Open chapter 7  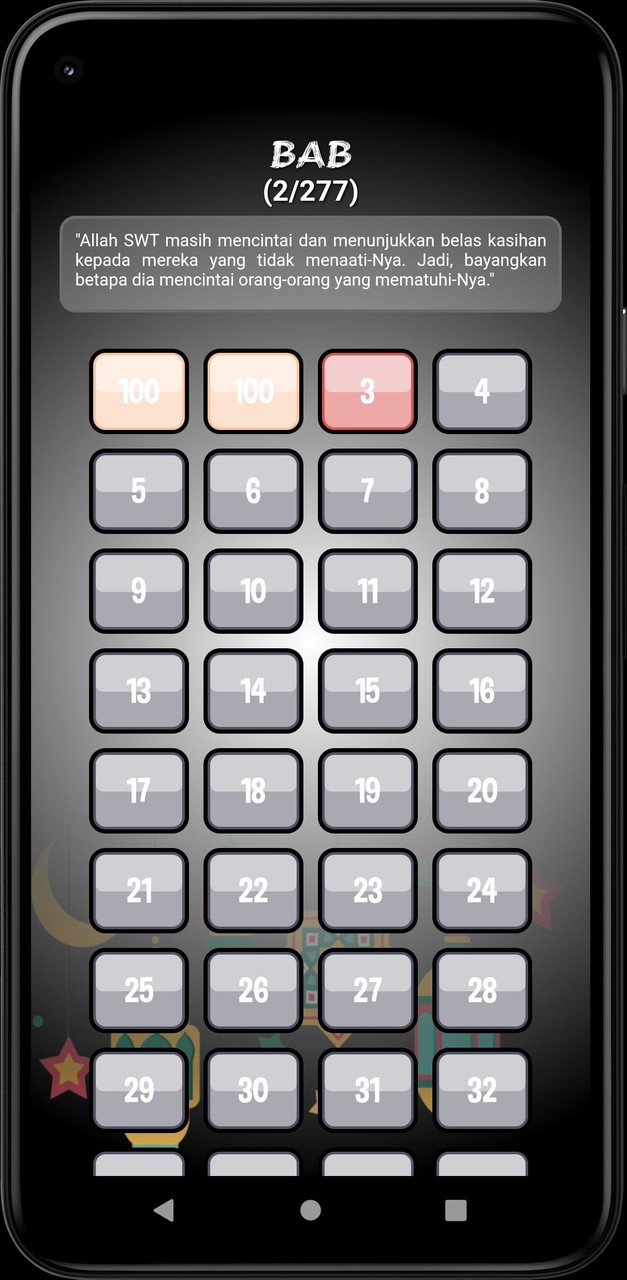(367, 491)
